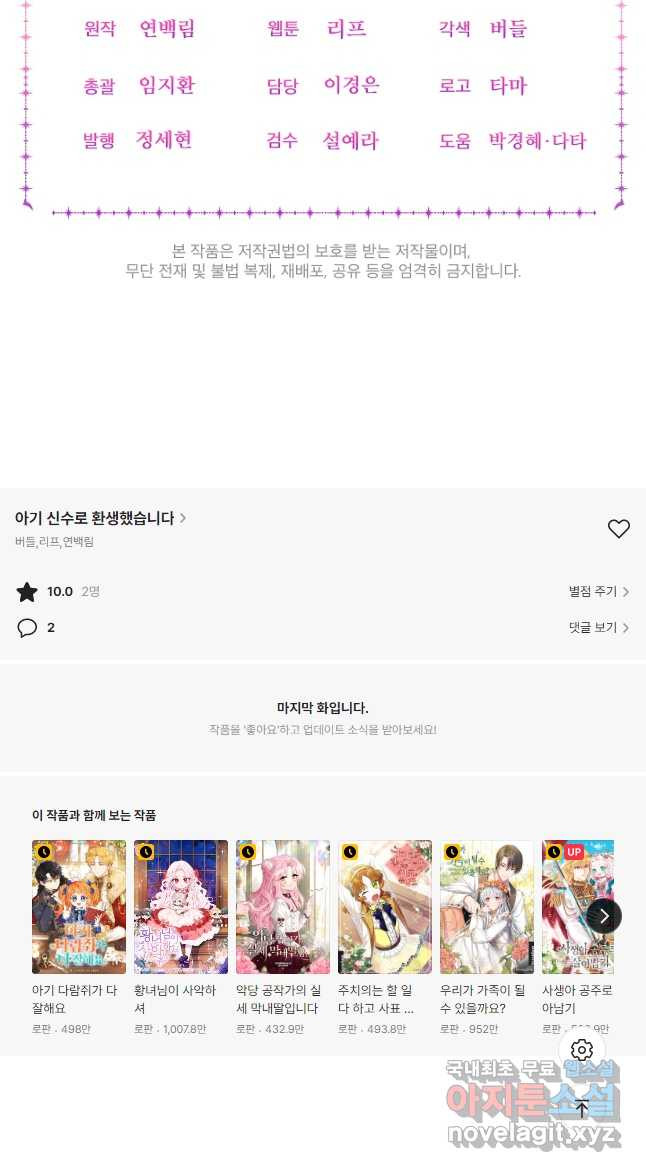Open comments via 댓글 보기

tap(598, 628)
